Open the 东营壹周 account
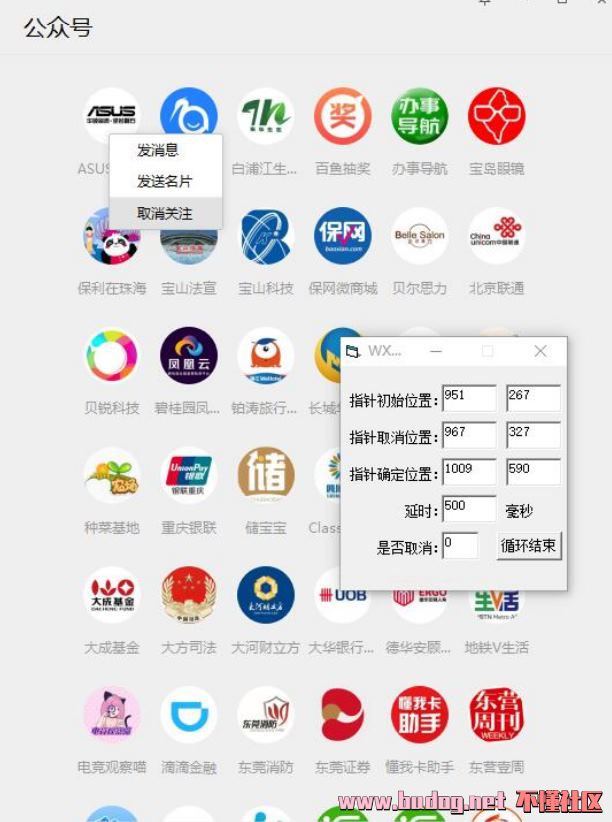Image resolution: width=612 pixels, height=822 pixels. click(496, 714)
